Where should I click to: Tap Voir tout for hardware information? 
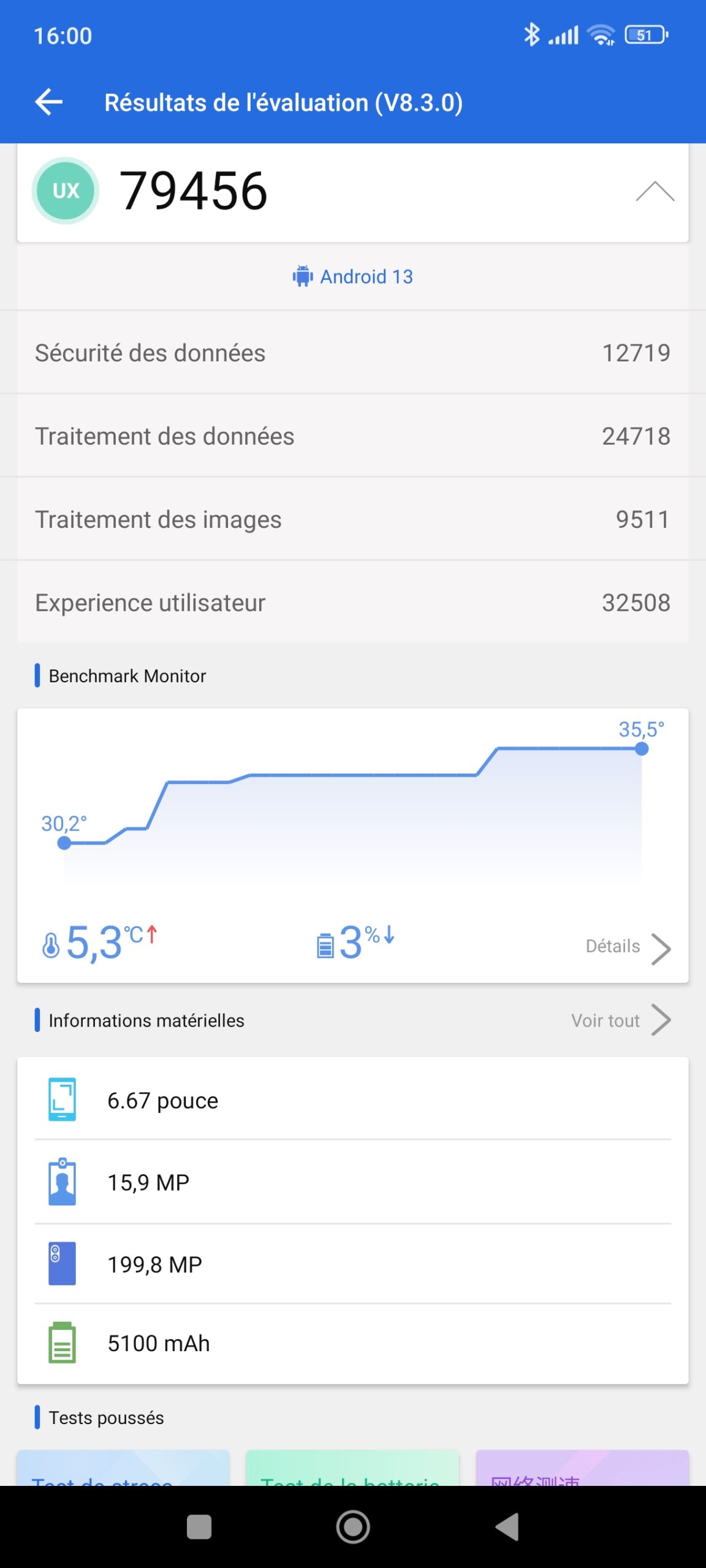click(x=620, y=1020)
